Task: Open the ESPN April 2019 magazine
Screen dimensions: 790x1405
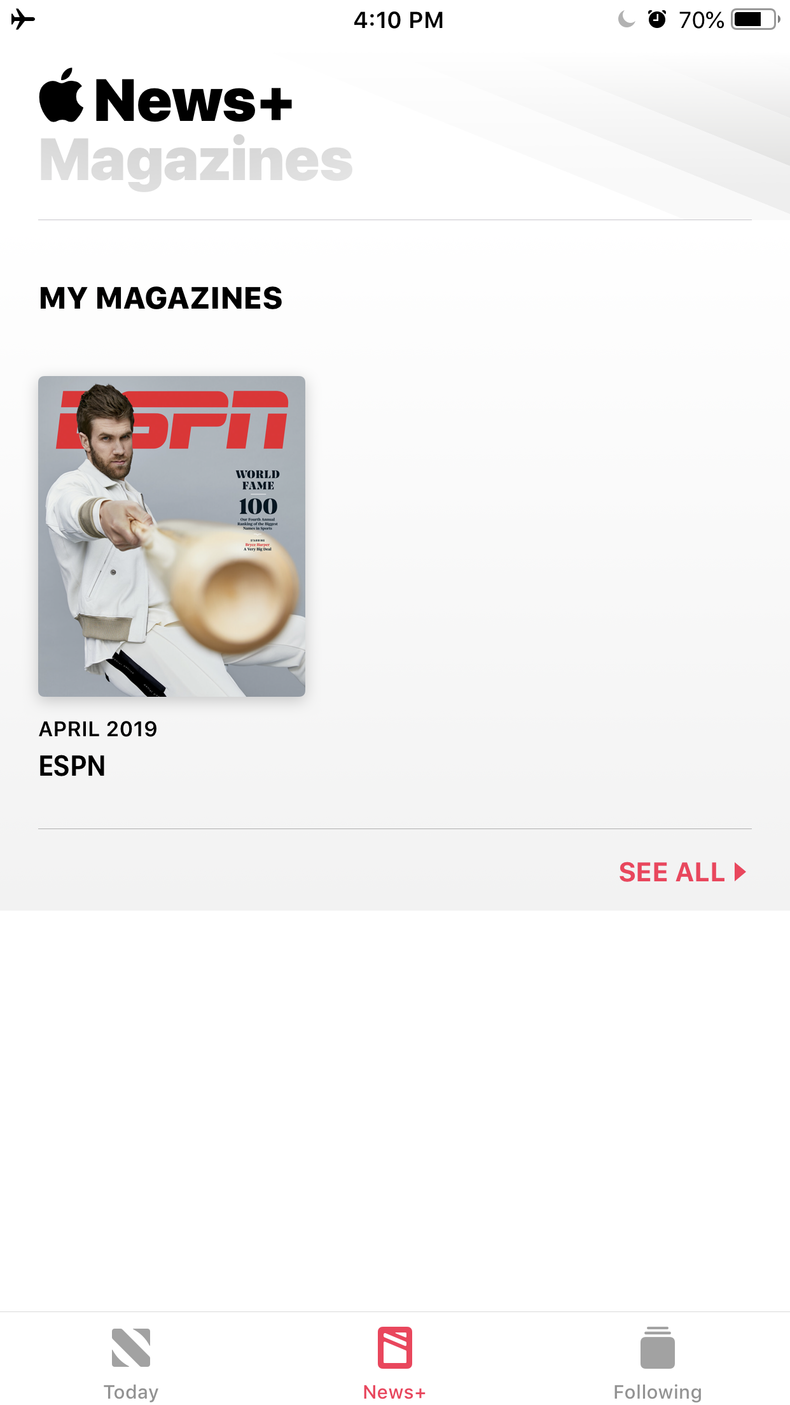Action: point(172,536)
